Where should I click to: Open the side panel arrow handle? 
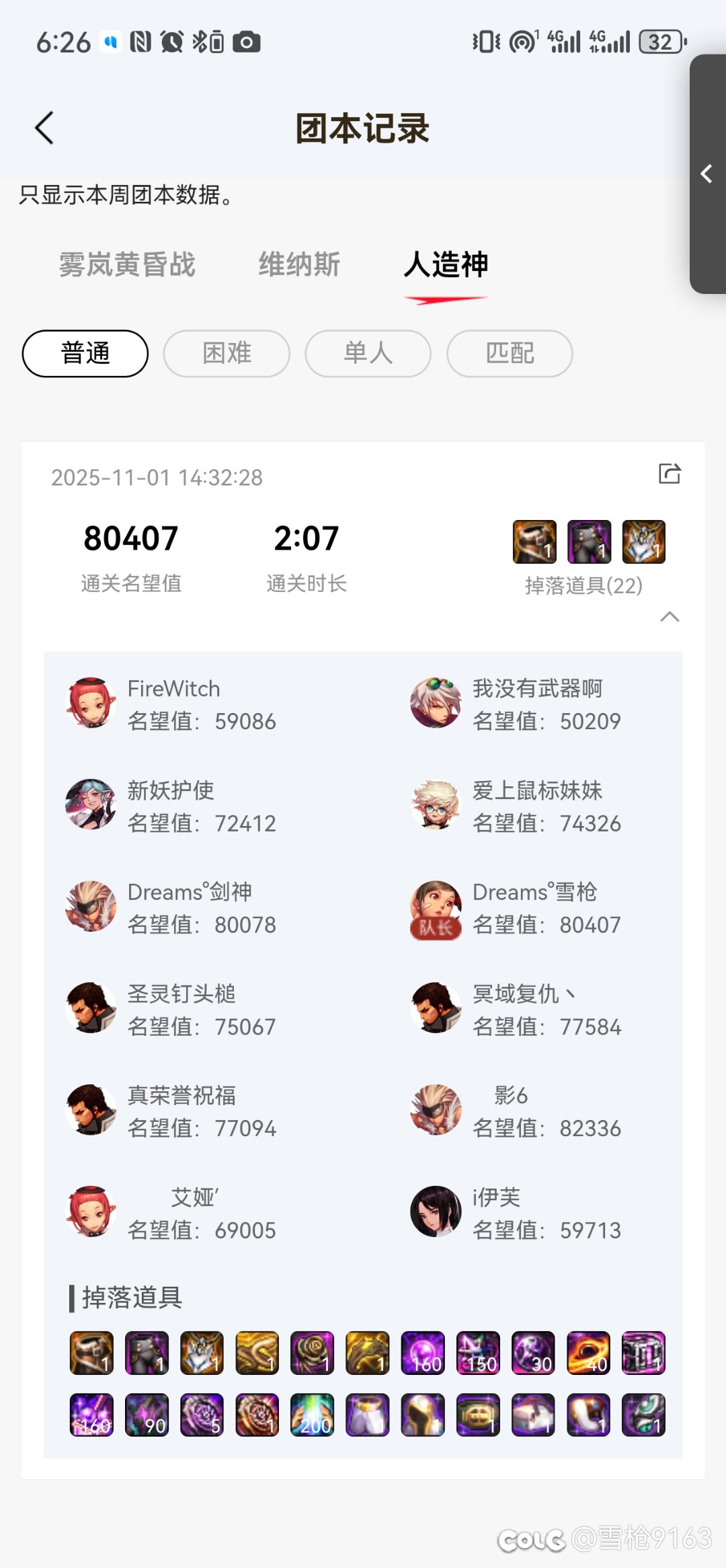tap(707, 174)
